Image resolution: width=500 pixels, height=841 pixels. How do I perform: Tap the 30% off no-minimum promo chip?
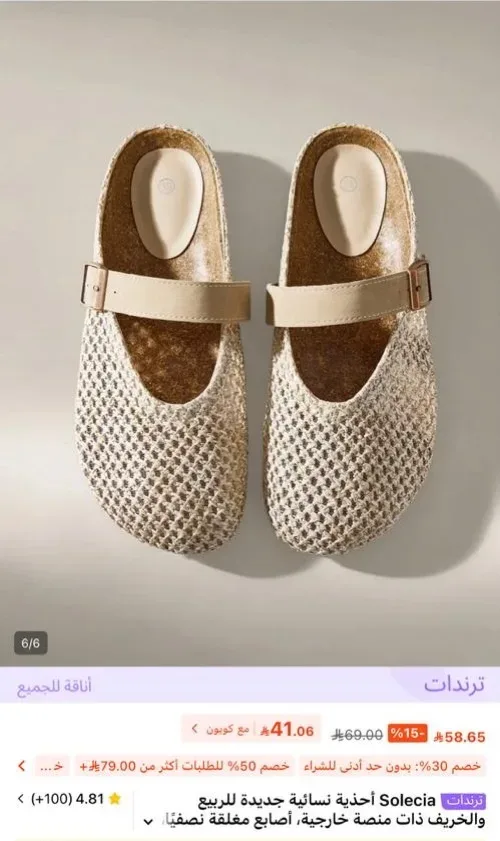pos(392,766)
